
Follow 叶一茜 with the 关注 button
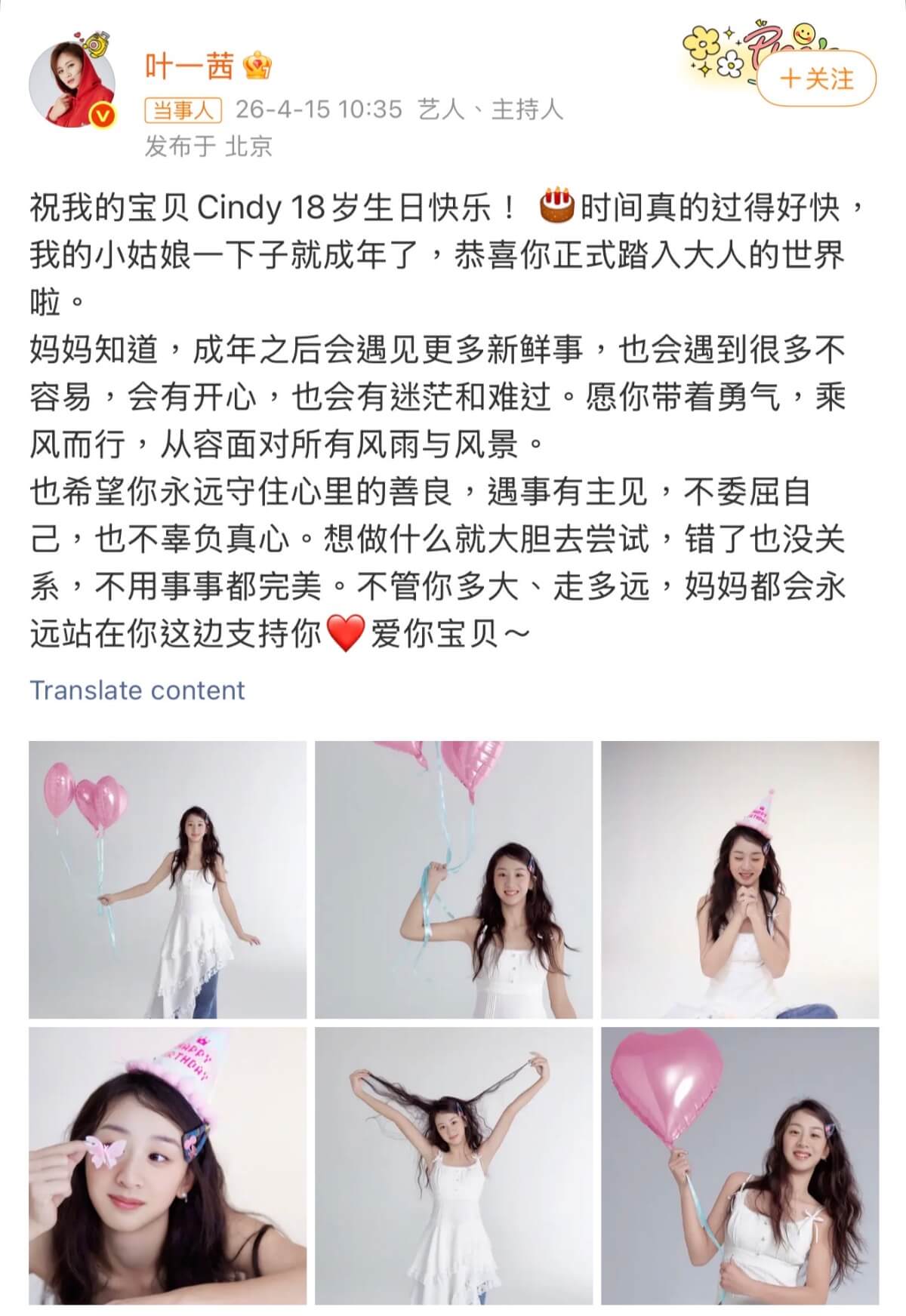[x=816, y=78]
